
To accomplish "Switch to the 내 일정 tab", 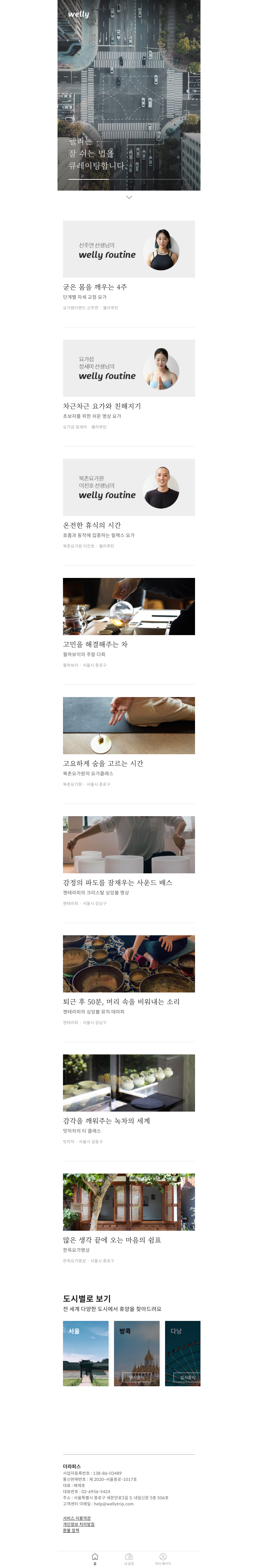I will (129, 1558).
